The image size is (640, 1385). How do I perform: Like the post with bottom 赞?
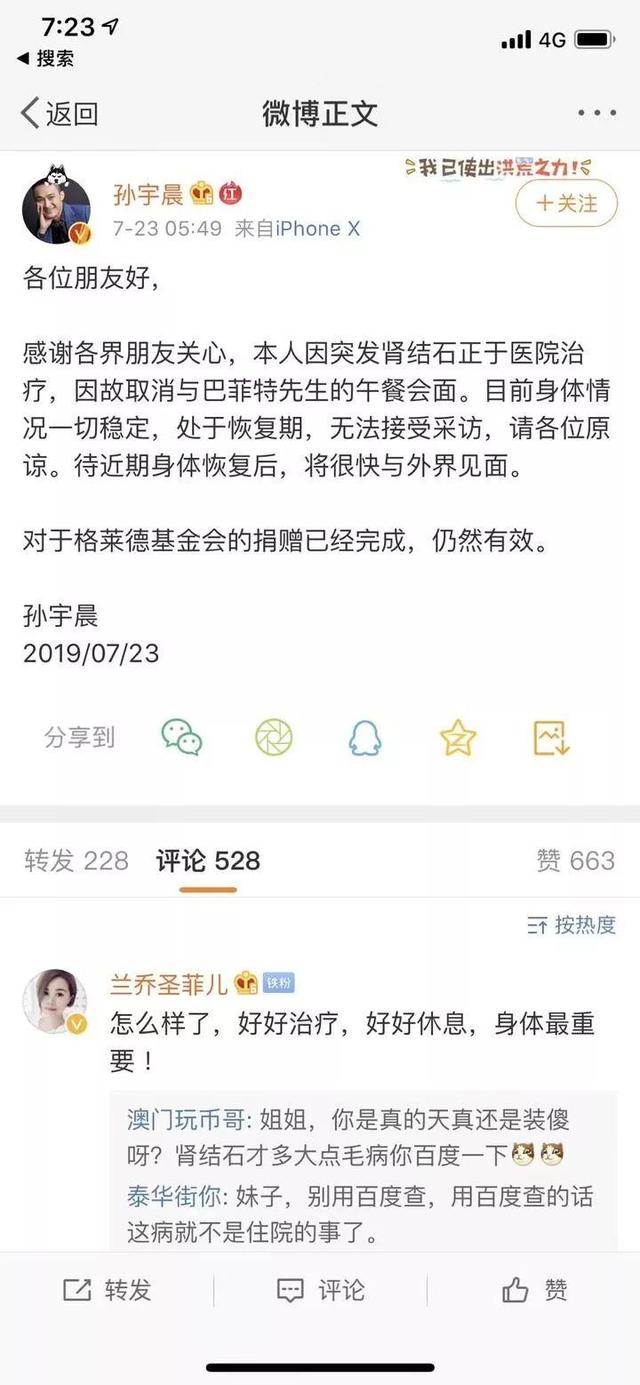(x=534, y=1290)
